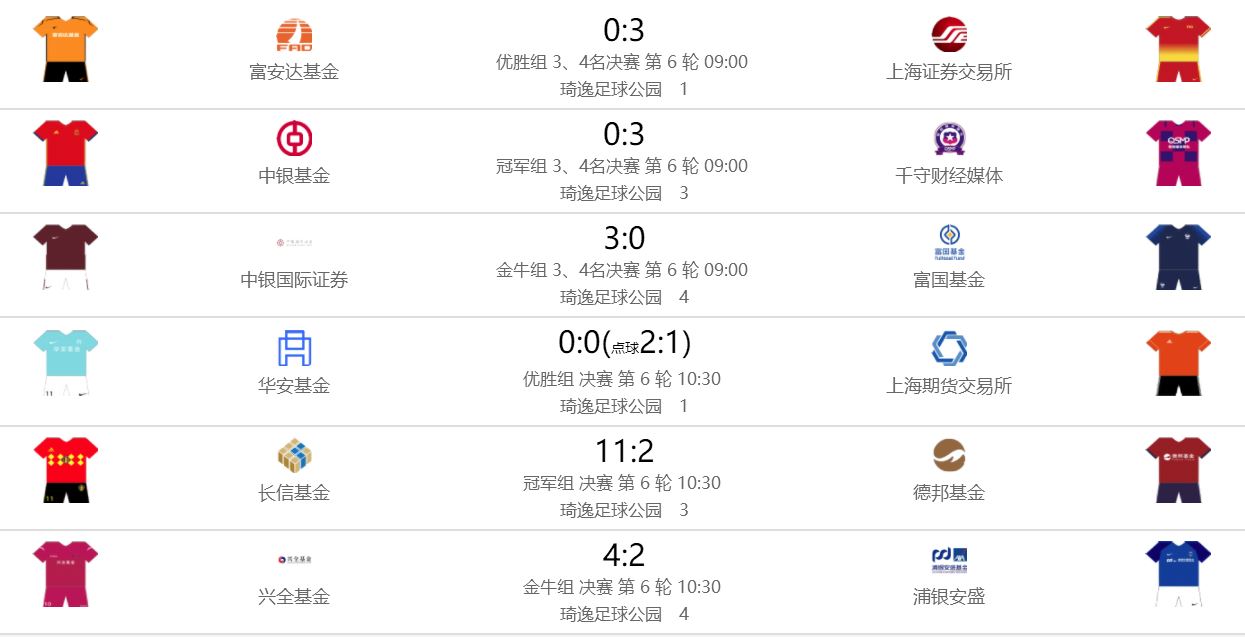View the 长信基金 vs 德邦基金 11:2 match
The width and height of the screenshot is (1245, 637).
(x=622, y=452)
